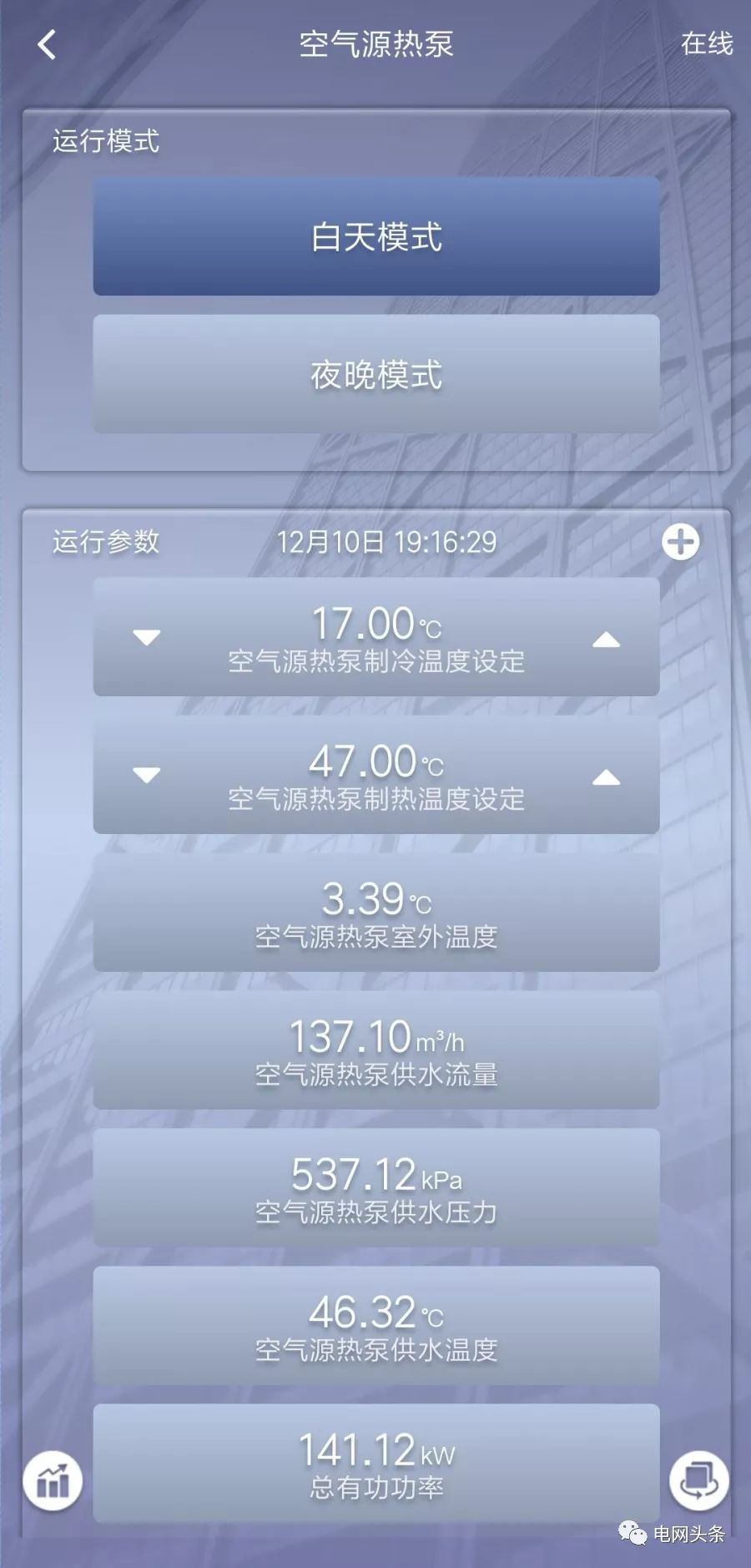Go back using the top-left arrow
Screen dimensions: 751x1568
48,44
